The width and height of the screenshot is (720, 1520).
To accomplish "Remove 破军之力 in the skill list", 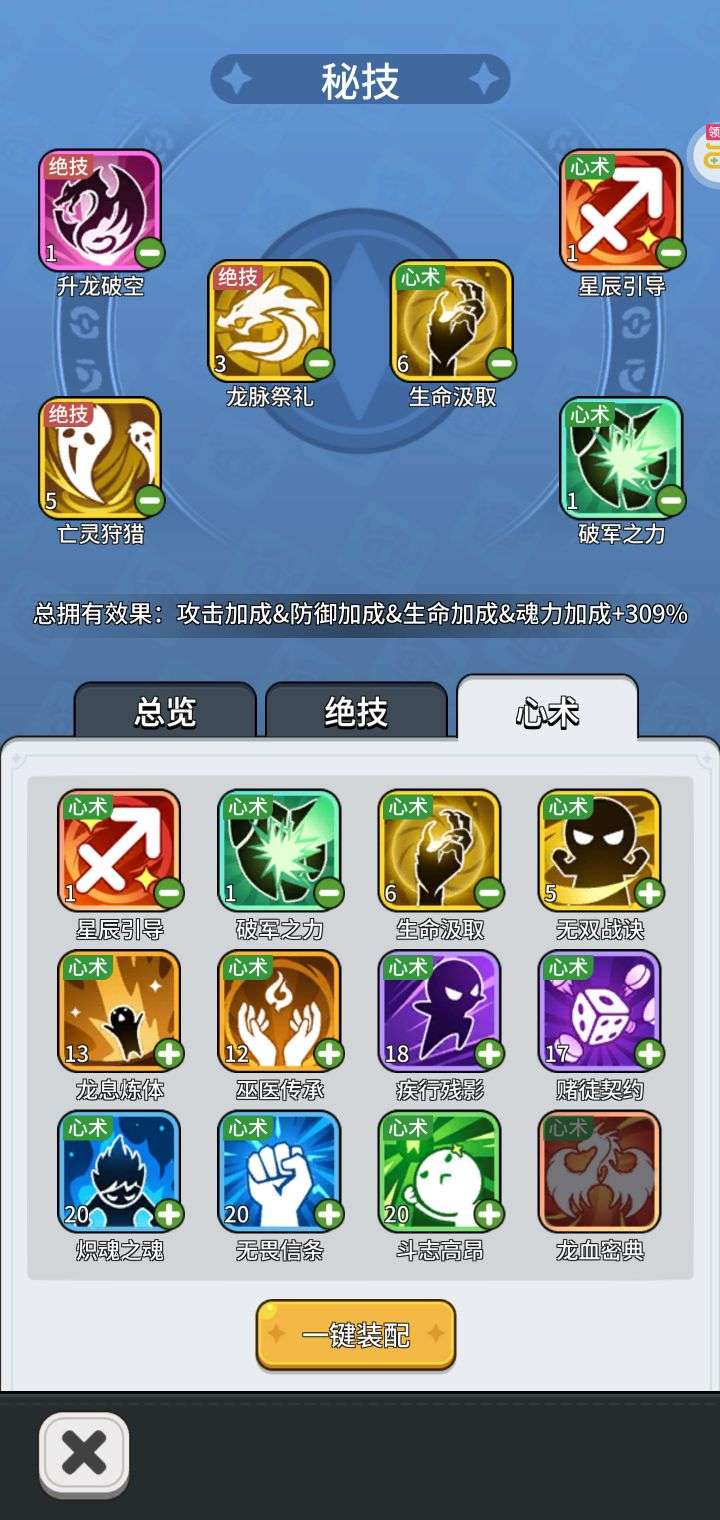I will coord(328,892).
